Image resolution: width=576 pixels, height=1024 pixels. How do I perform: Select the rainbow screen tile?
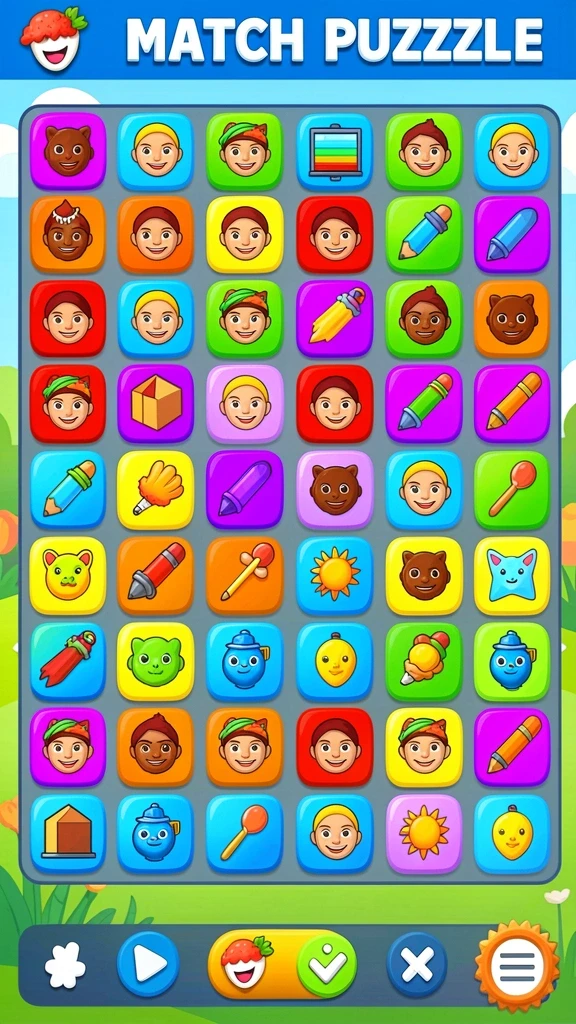(334, 152)
